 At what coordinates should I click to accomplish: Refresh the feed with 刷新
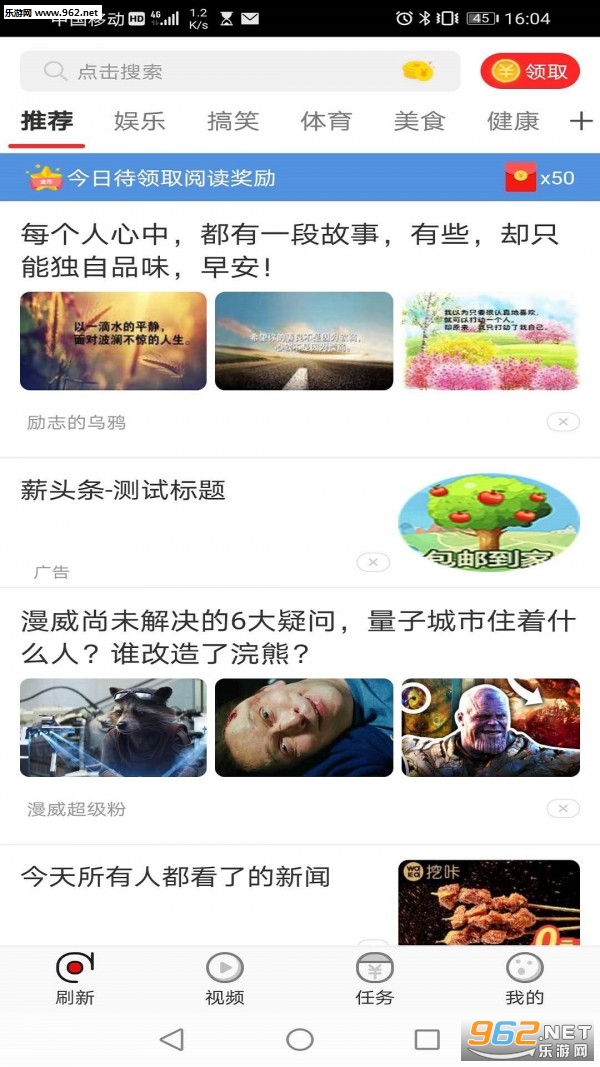pyautogui.click(x=75, y=978)
